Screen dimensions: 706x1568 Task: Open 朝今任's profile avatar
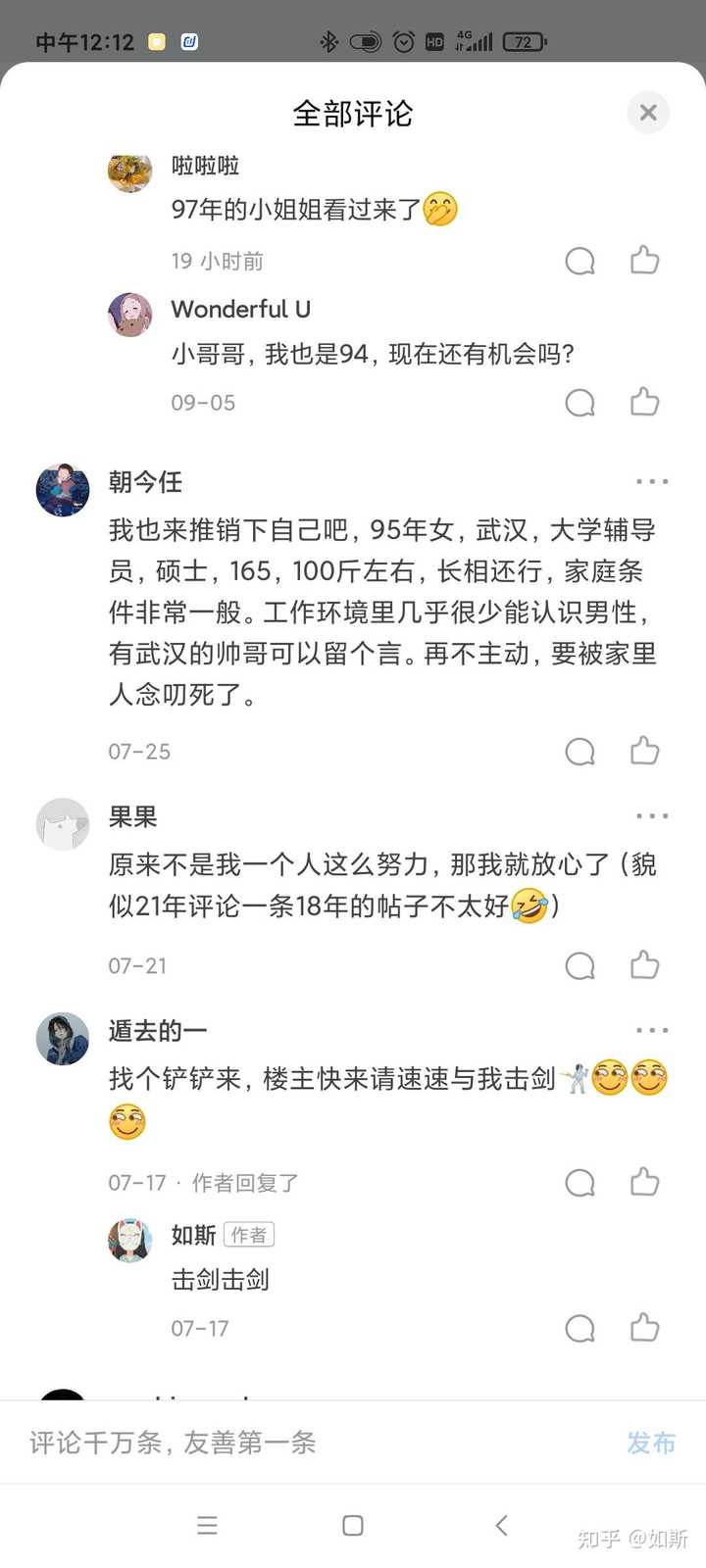point(63,489)
